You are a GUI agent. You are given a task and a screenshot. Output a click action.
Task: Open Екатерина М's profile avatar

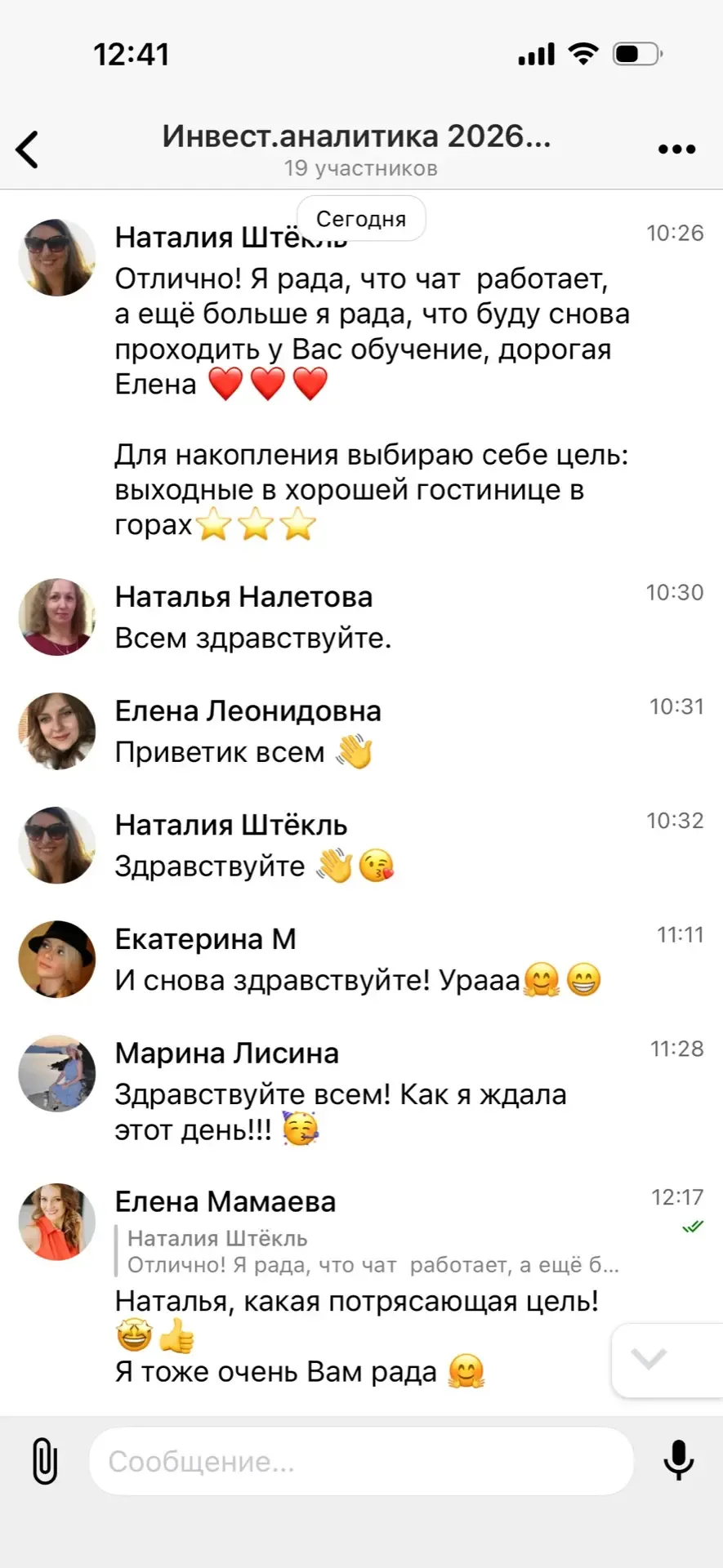coord(57,959)
